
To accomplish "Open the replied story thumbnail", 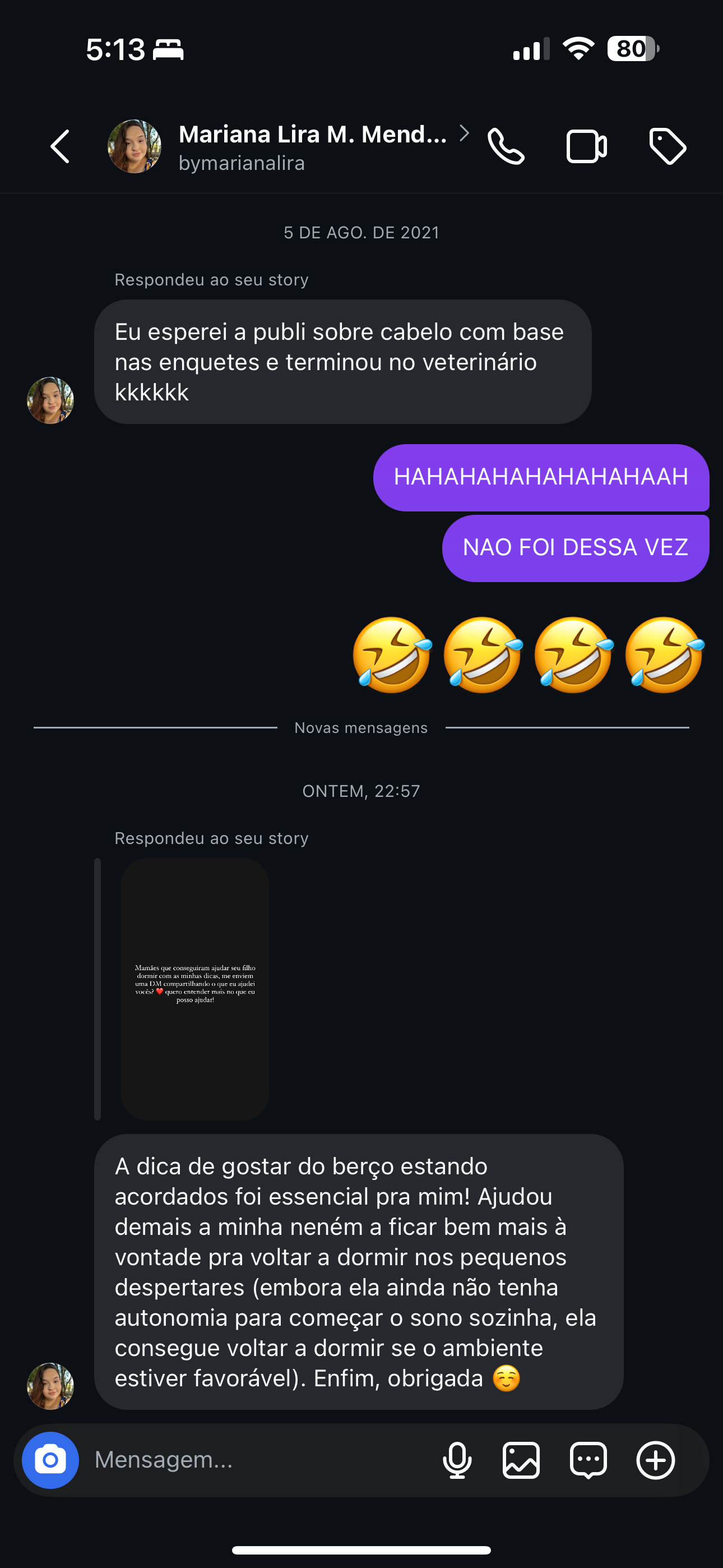I will pos(194,989).
